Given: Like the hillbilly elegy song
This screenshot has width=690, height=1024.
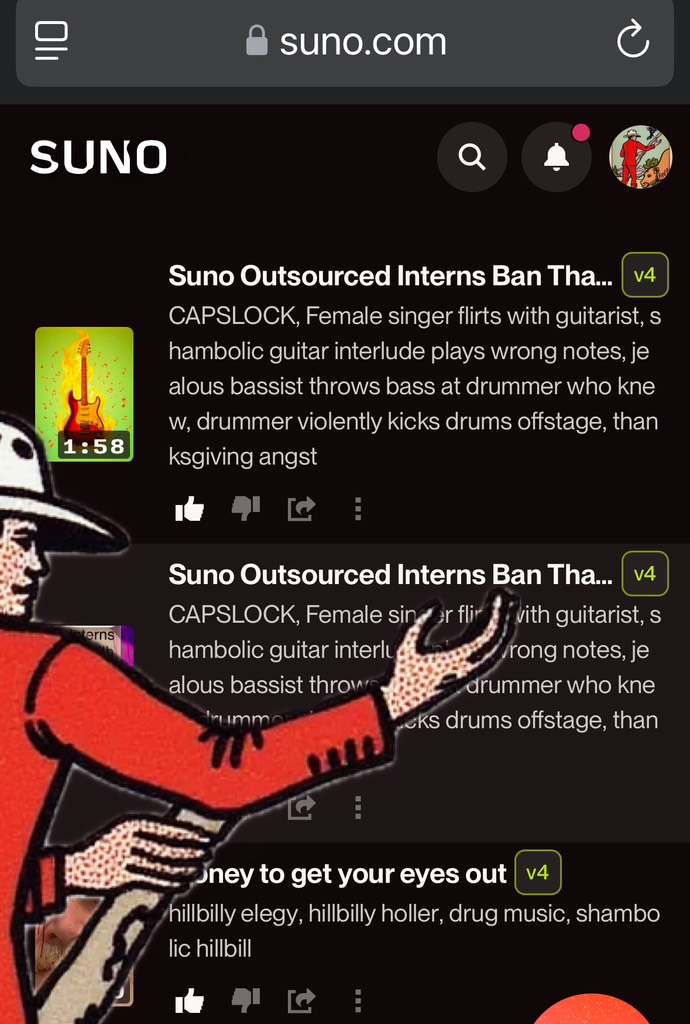Looking at the screenshot, I should [189, 999].
